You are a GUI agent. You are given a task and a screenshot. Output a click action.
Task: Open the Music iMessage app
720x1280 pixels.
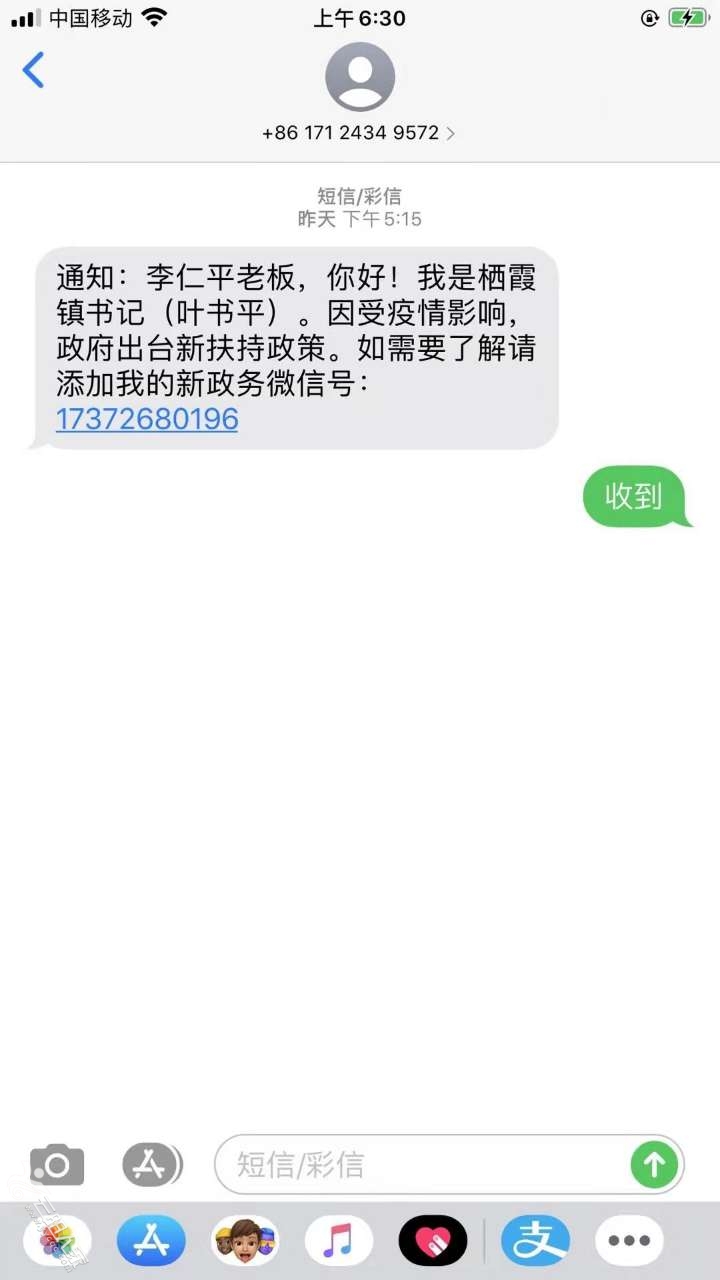click(x=339, y=1242)
